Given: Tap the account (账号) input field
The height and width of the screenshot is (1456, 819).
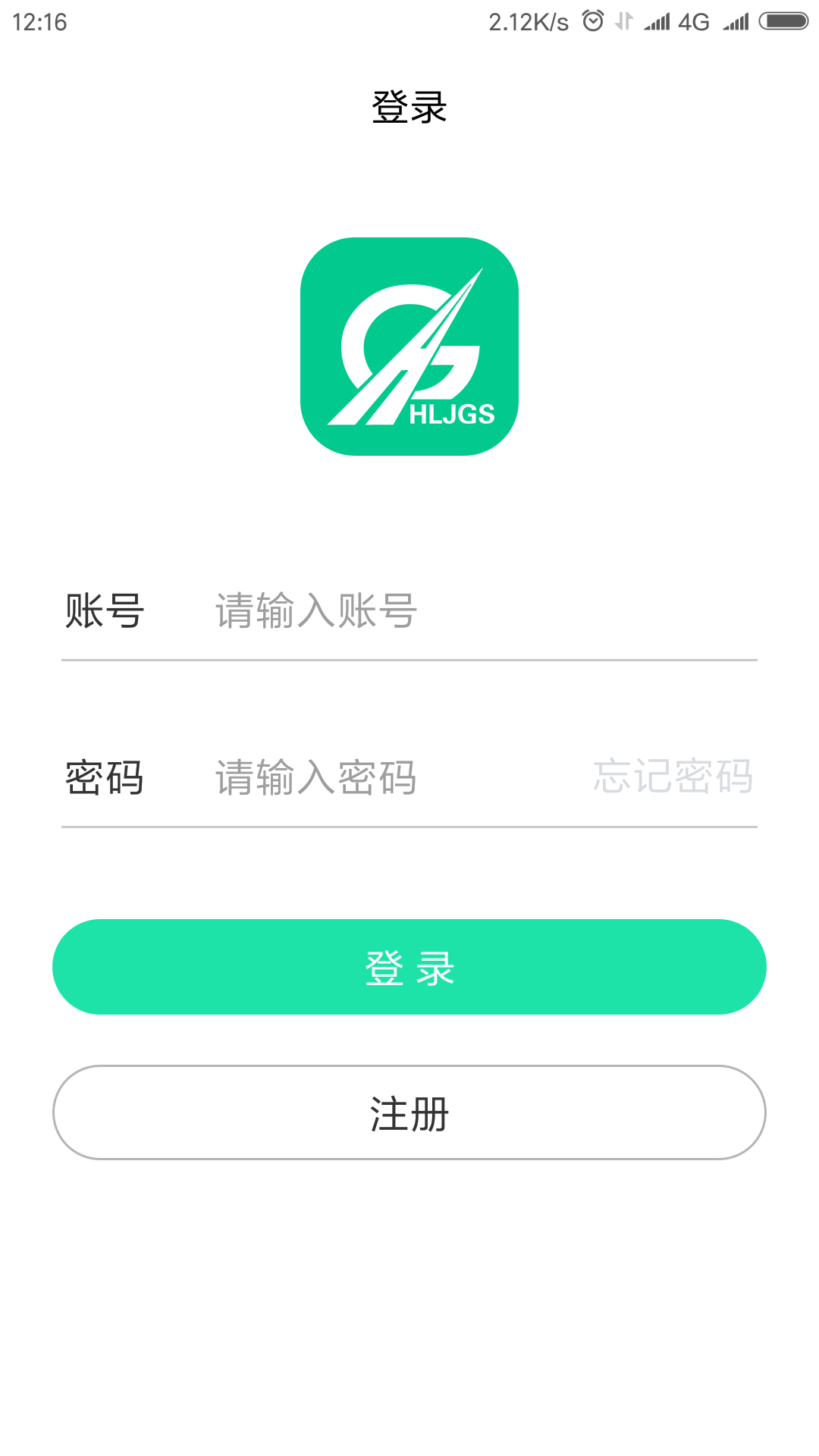Looking at the screenshot, I should (455, 611).
